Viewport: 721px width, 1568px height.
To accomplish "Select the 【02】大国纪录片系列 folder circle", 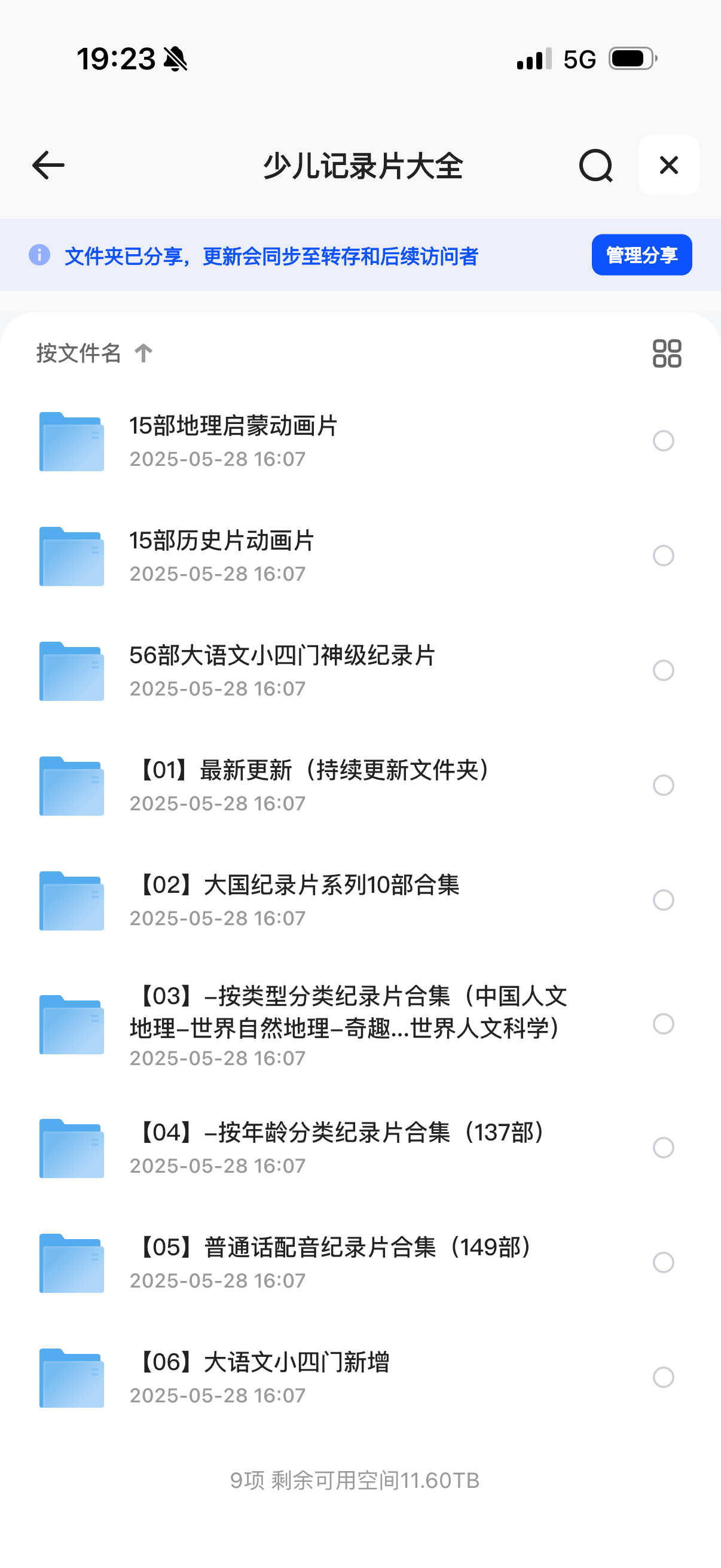I will (663, 899).
